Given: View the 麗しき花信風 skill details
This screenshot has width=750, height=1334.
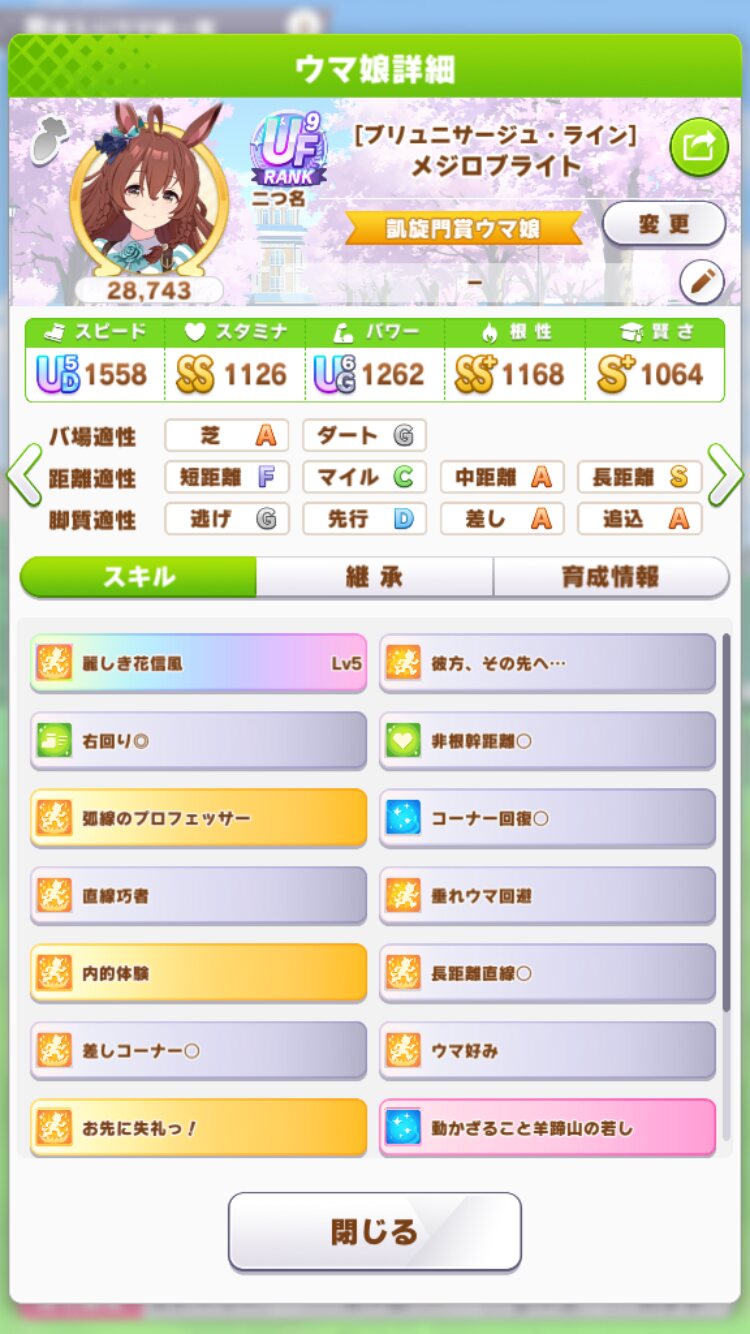Looking at the screenshot, I should tap(199, 663).
